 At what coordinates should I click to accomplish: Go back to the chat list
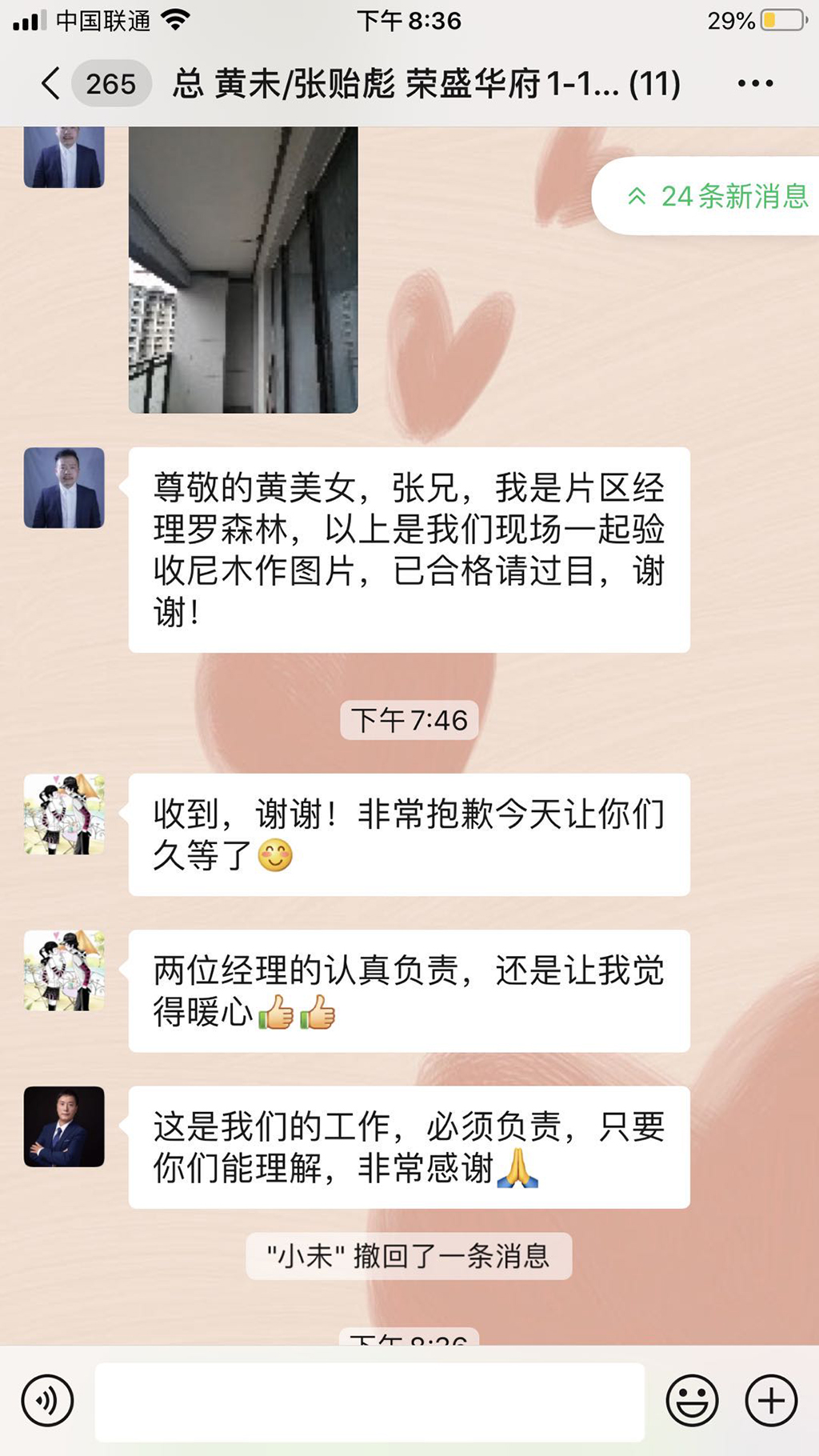point(50,83)
